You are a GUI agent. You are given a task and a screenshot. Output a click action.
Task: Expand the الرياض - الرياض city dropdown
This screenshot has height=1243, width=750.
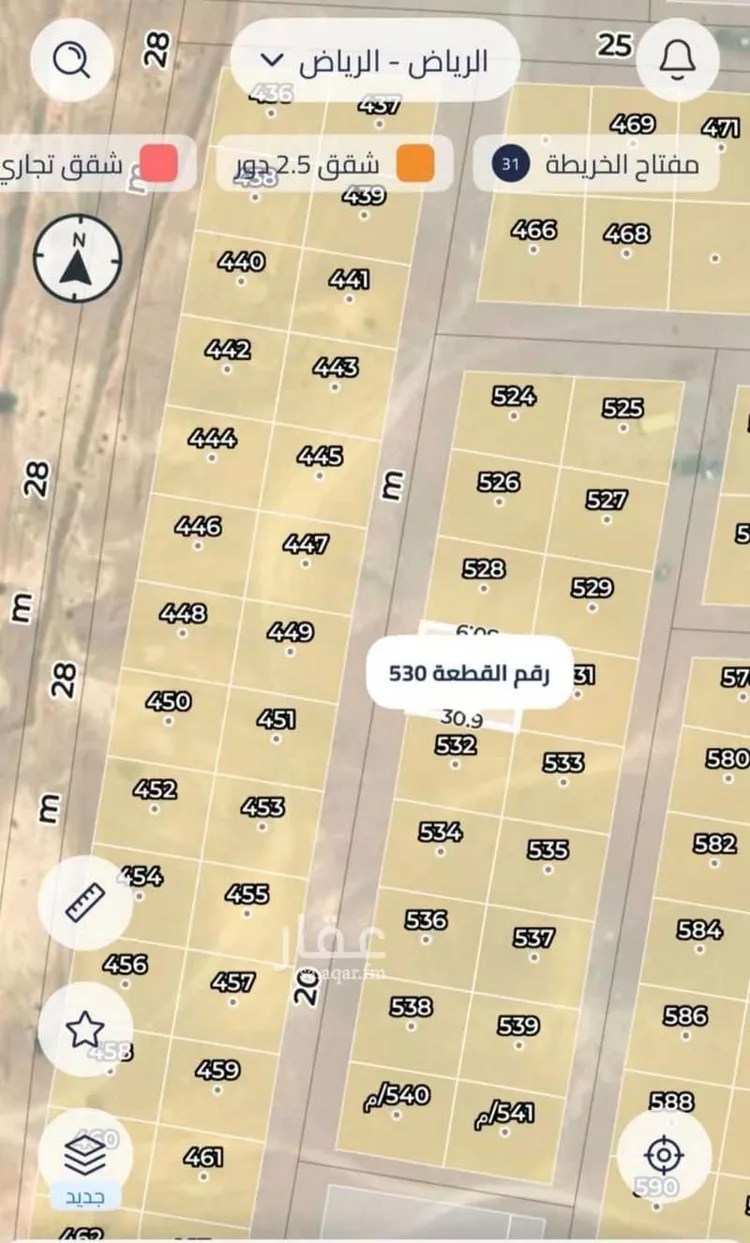click(x=375, y=60)
